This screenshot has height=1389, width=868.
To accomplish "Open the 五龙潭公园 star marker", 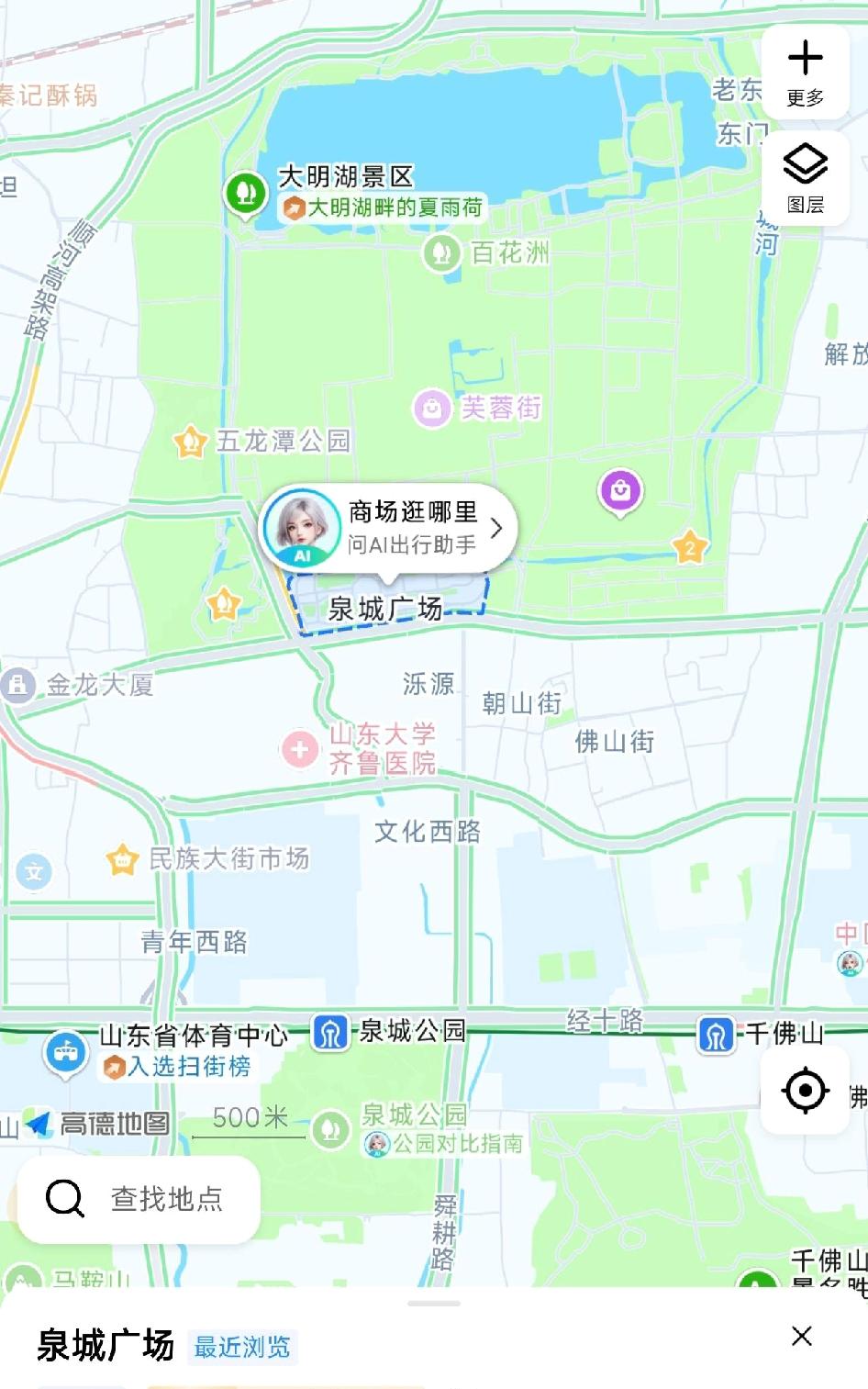I will point(190,440).
